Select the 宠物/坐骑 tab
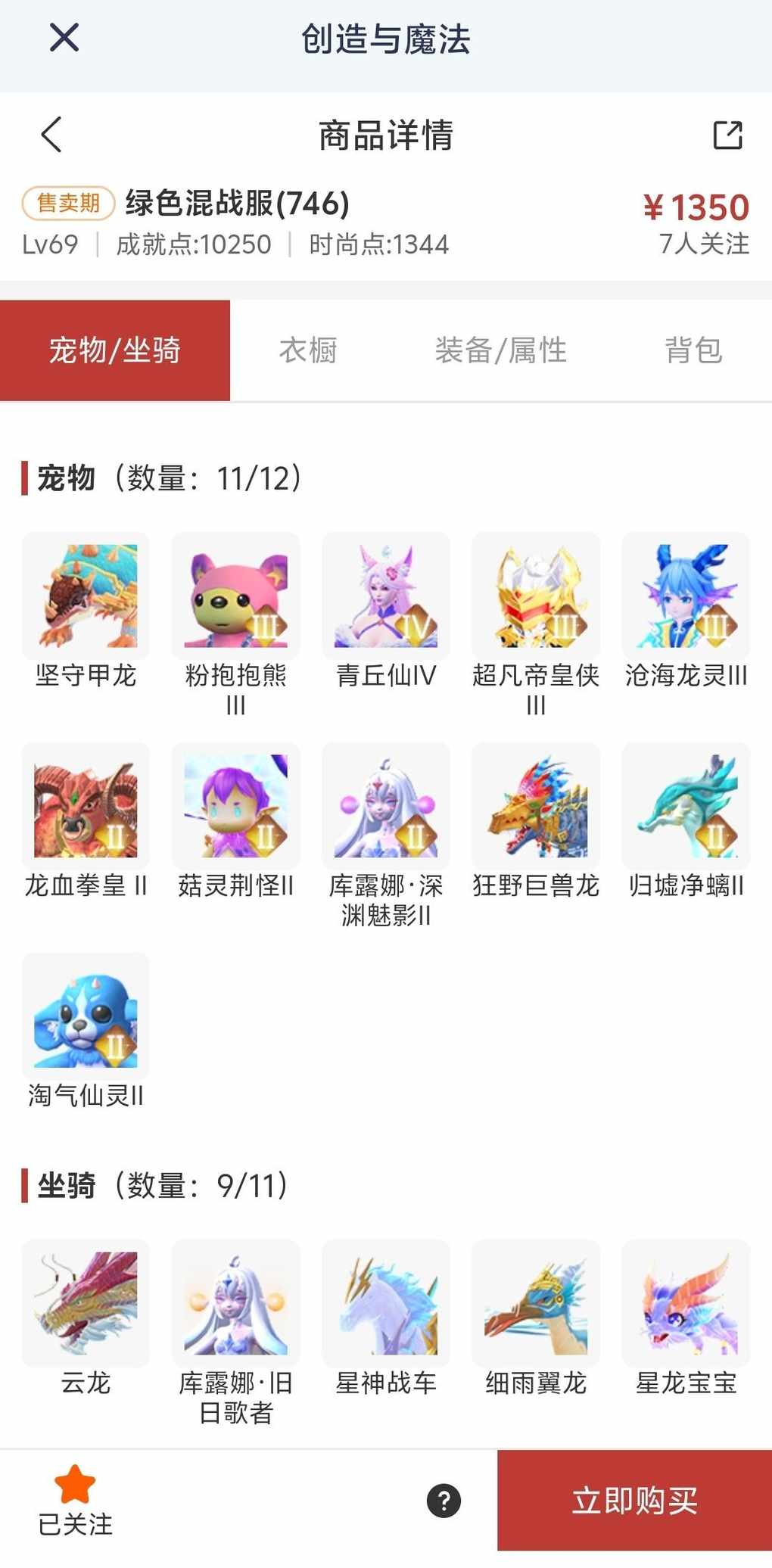This screenshot has height=1568, width=772. [115, 350]
